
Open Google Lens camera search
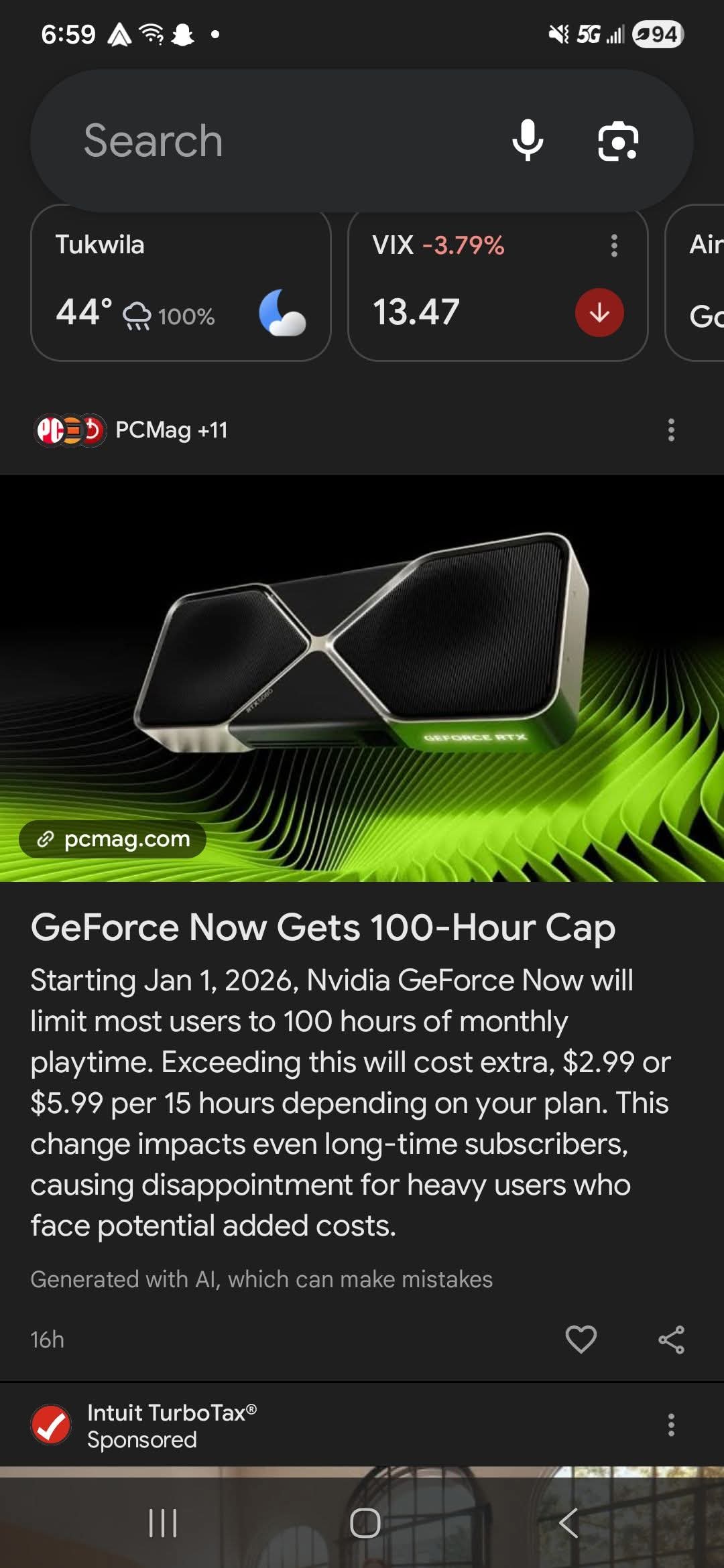(x=617, y=141)
